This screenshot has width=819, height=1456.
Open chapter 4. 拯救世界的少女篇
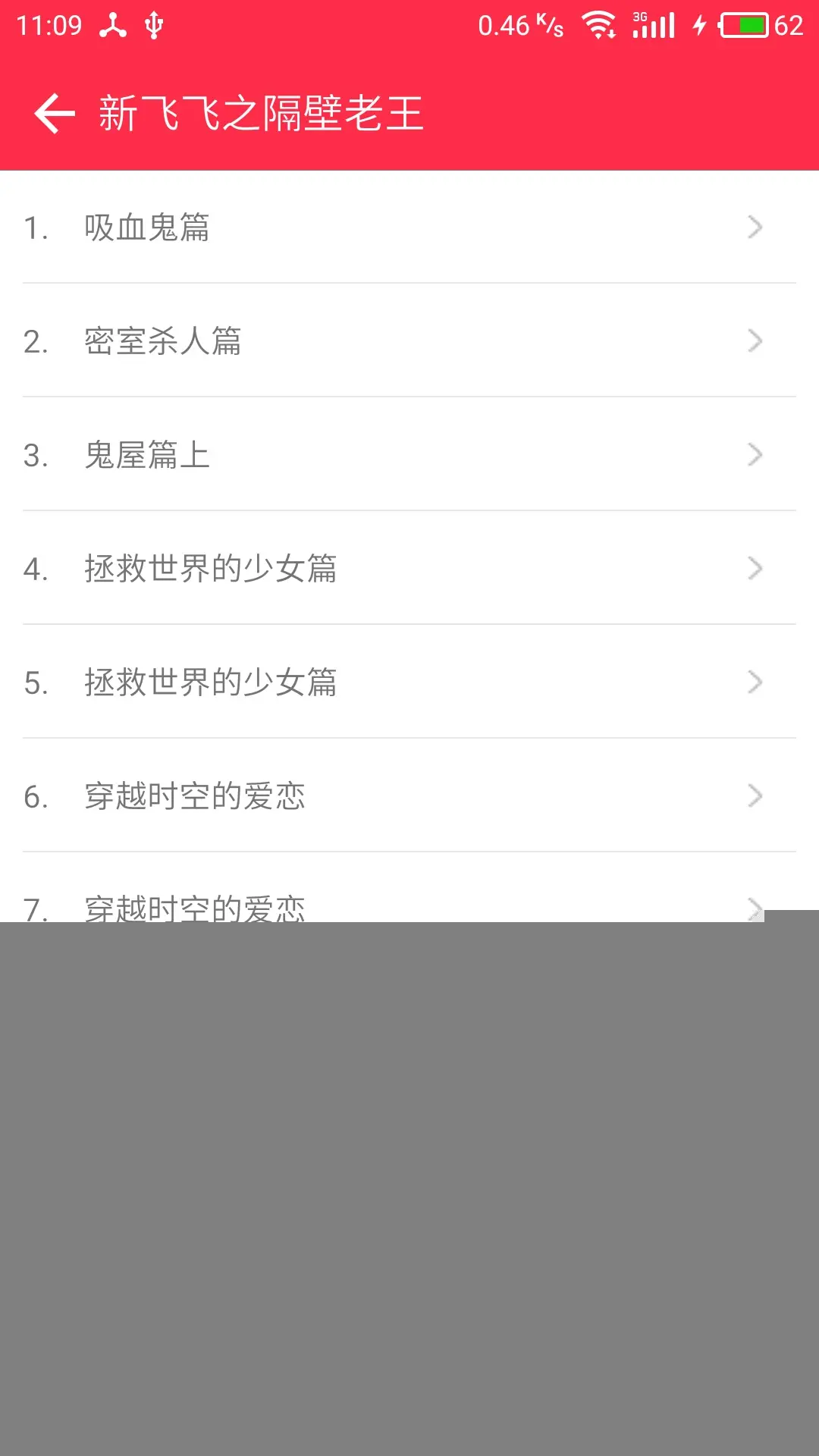click(409, 568)
